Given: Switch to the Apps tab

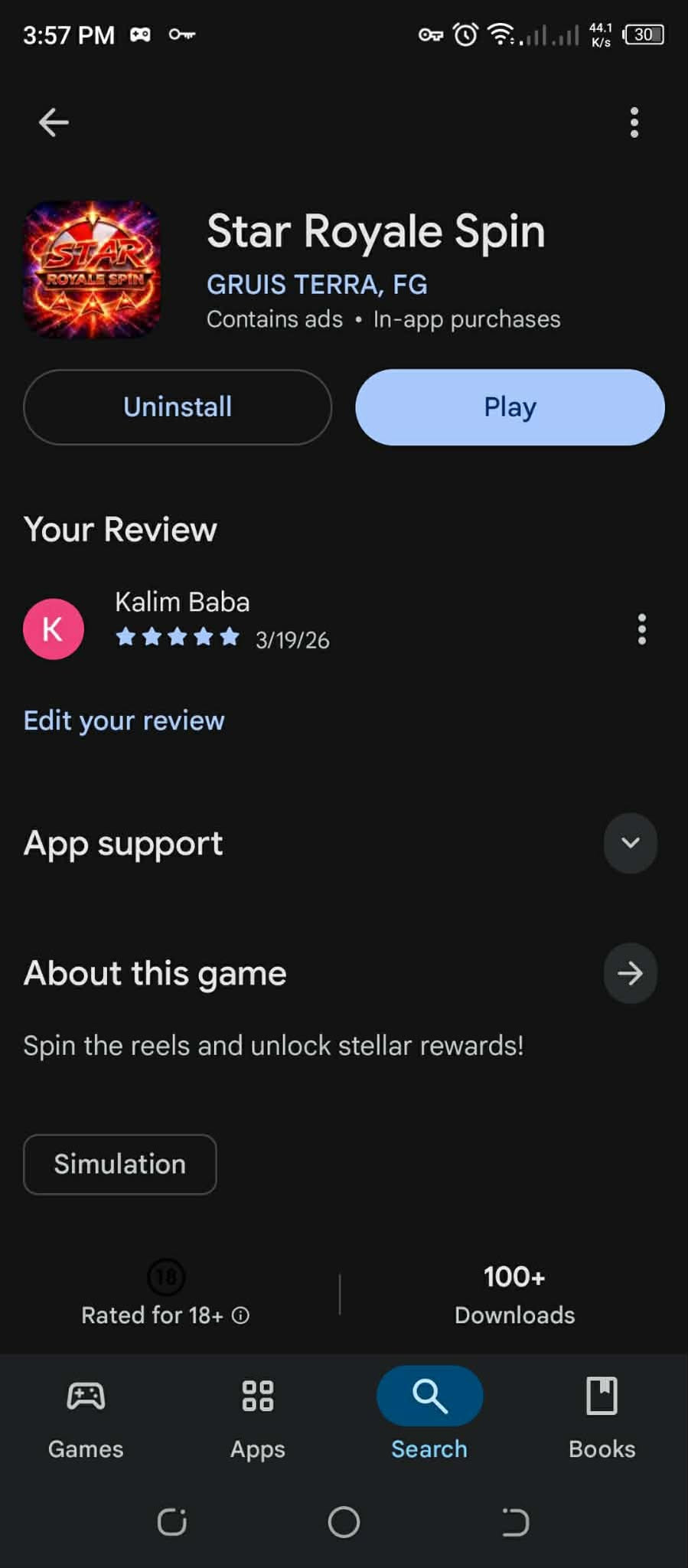Looking at the screenshot, I should (258, 1415).
